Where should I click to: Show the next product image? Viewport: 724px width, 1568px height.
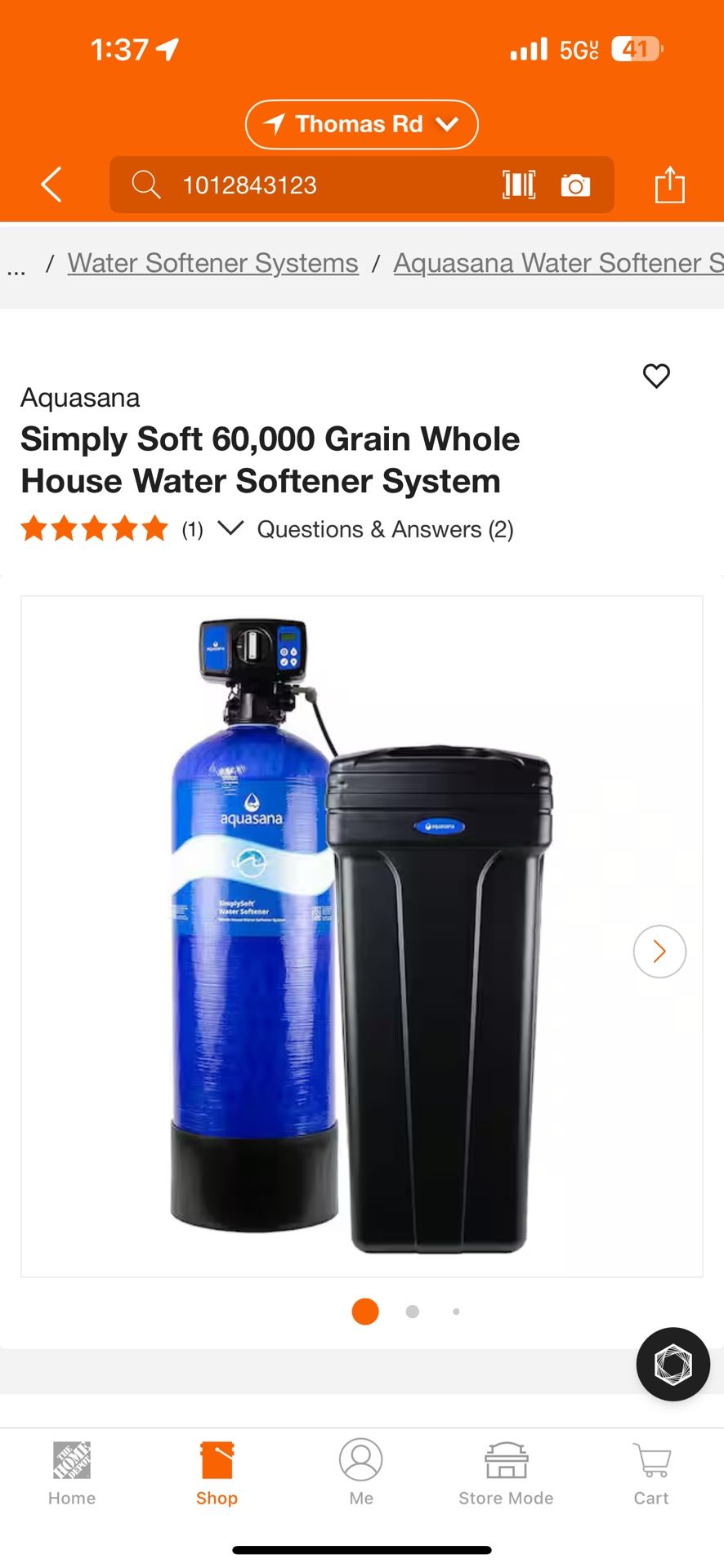pyautogui.click(x=659, y=951)
